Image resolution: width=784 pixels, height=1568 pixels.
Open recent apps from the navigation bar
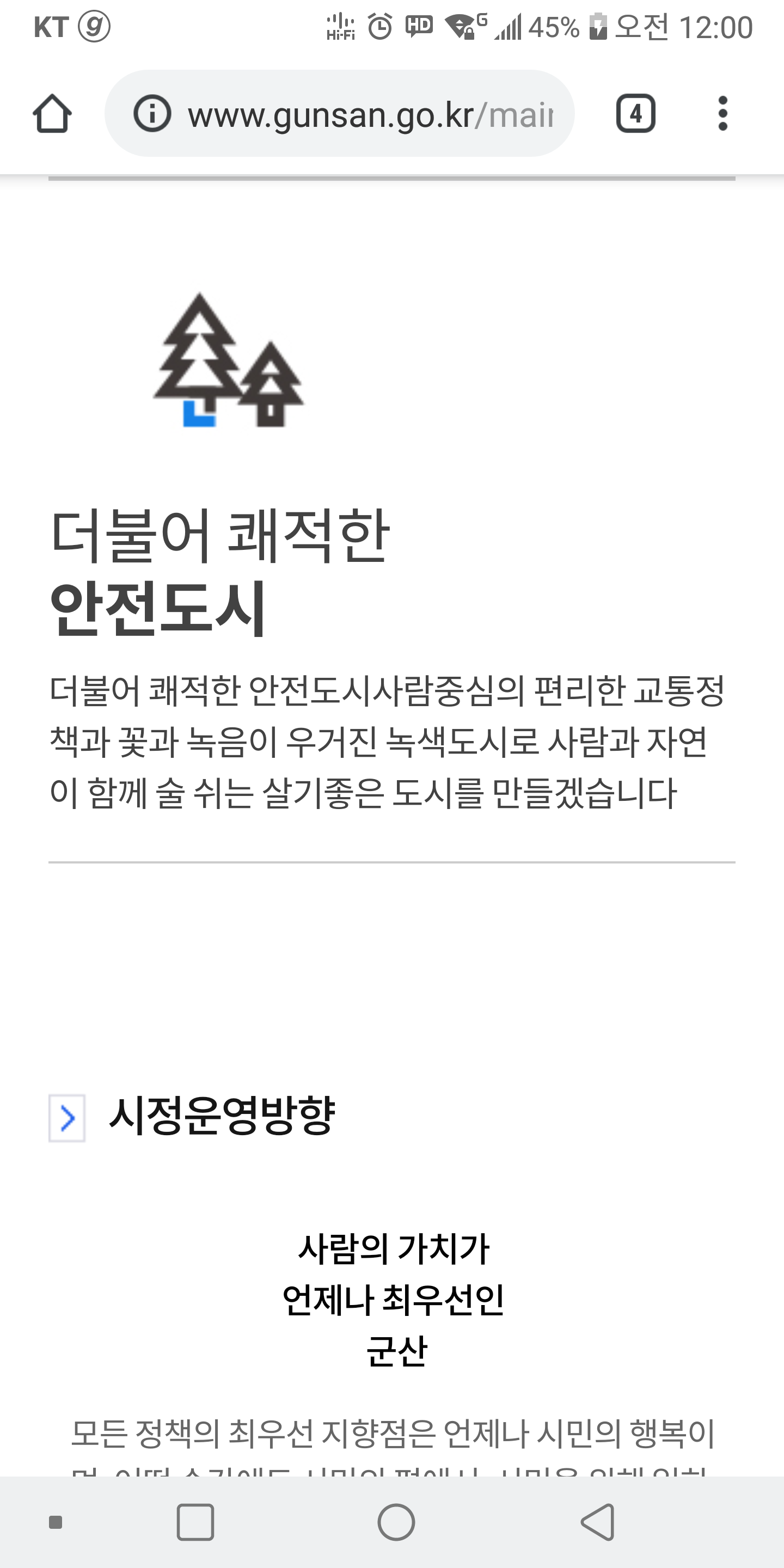pyautogui.click(x=195, y=1522)
